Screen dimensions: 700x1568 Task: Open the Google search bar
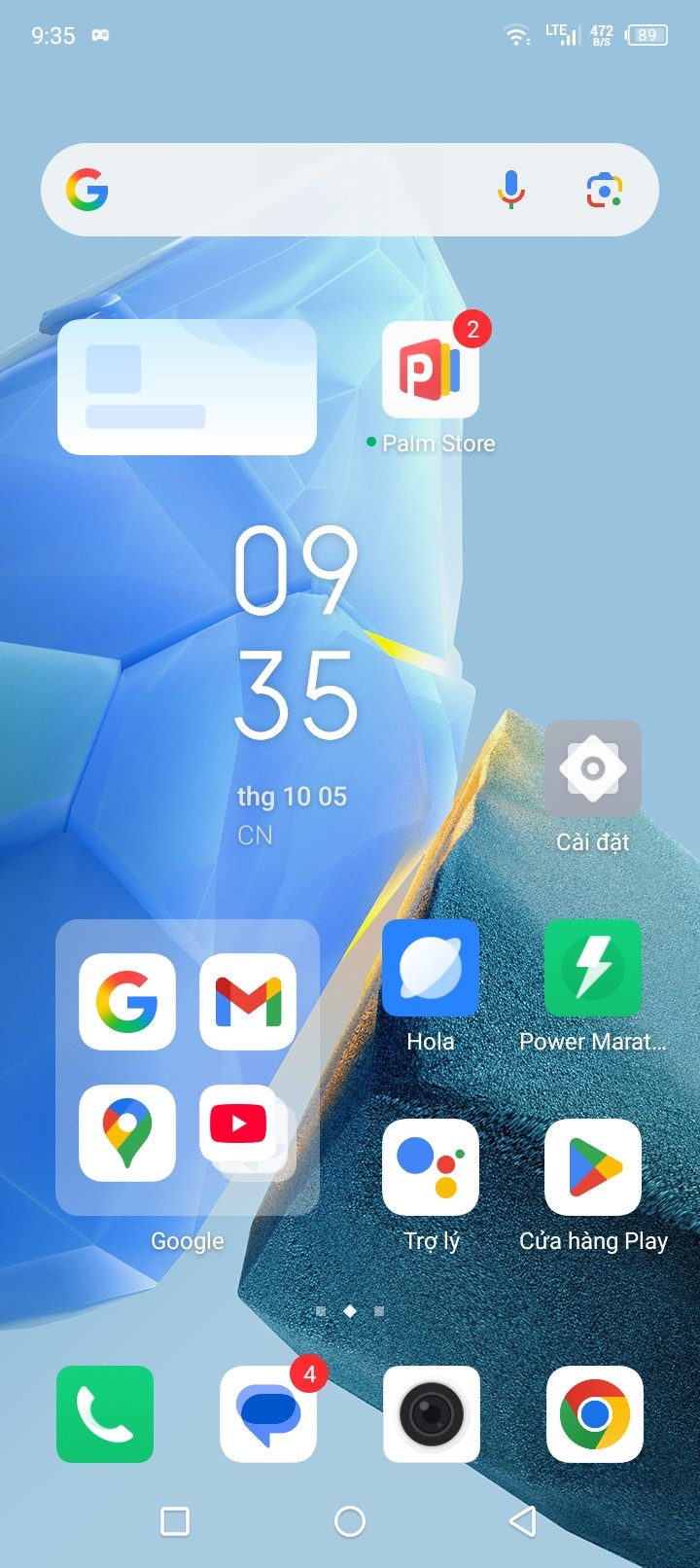click(x=292, y=190)
